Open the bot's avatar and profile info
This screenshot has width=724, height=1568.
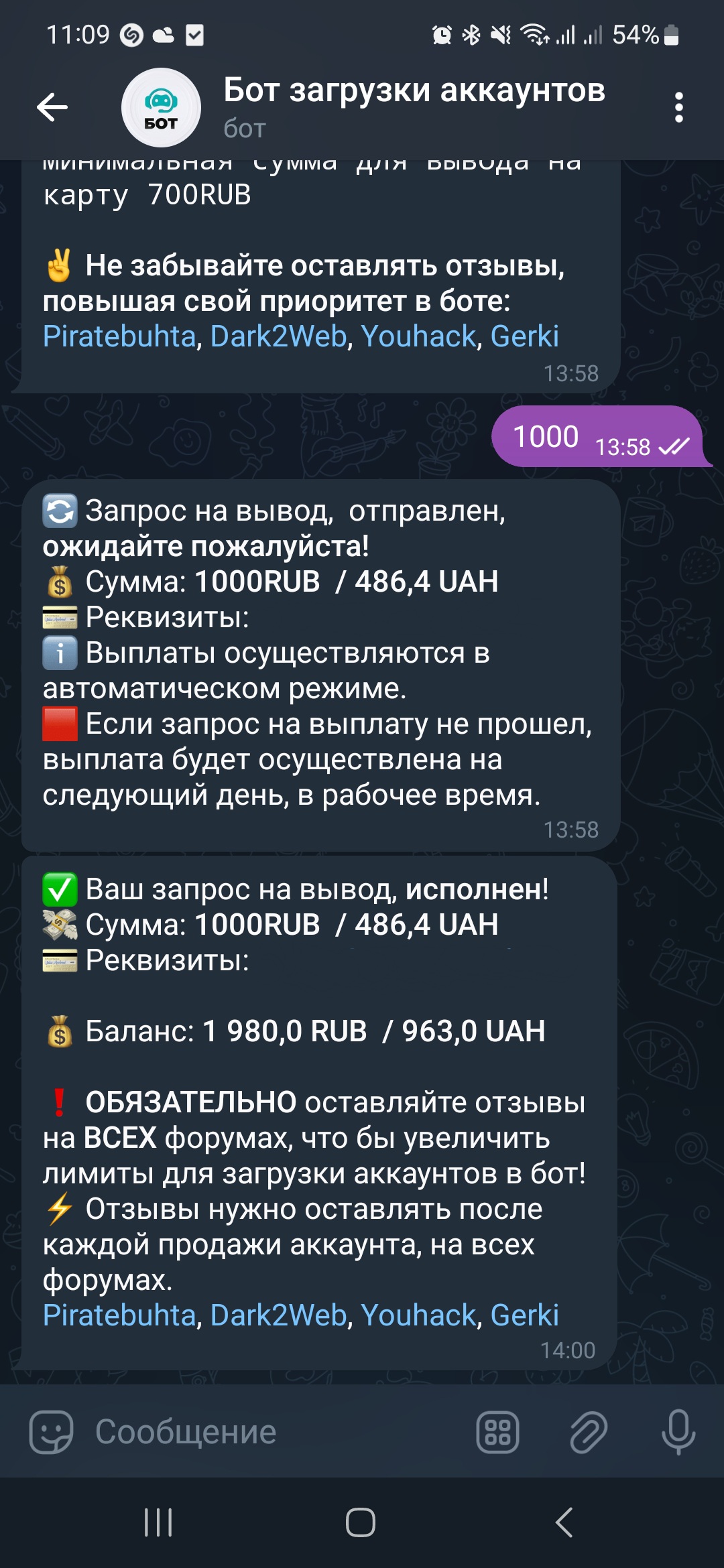[x=161, y=107]
